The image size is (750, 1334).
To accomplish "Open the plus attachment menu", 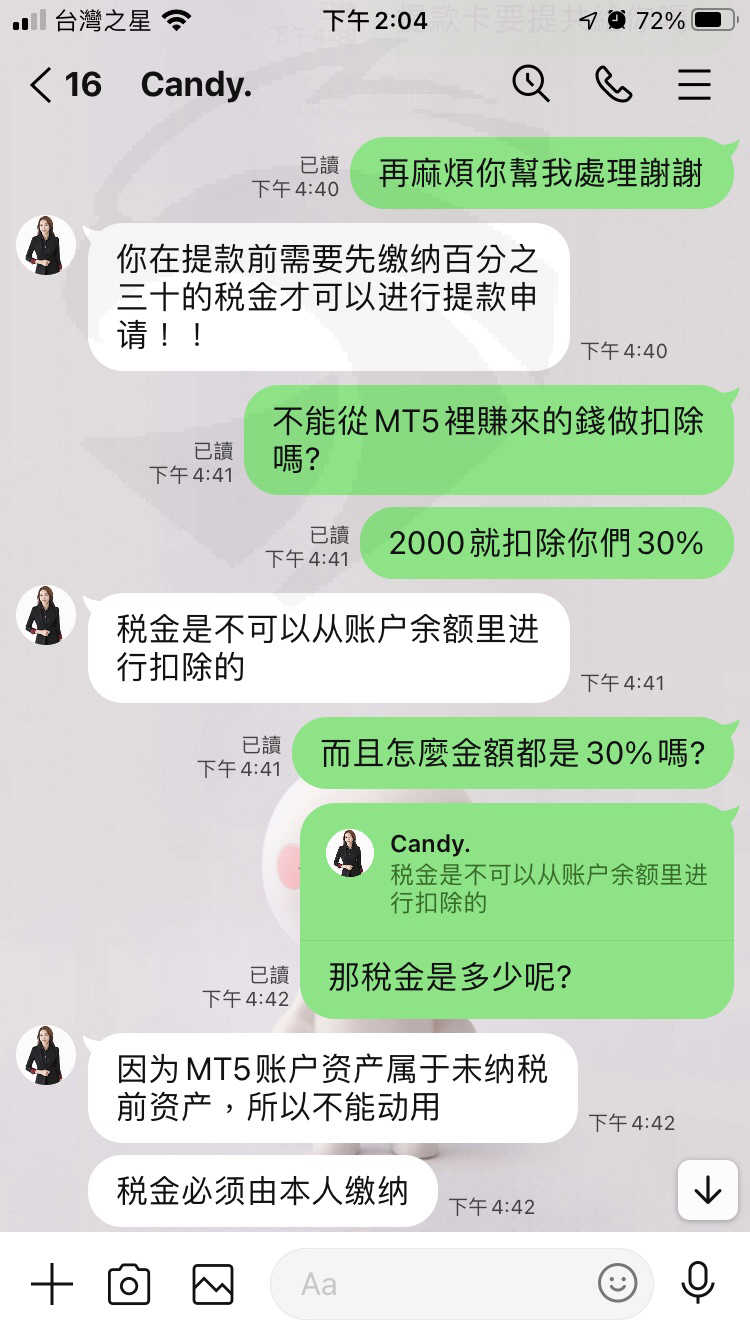I will (52, 1283).
